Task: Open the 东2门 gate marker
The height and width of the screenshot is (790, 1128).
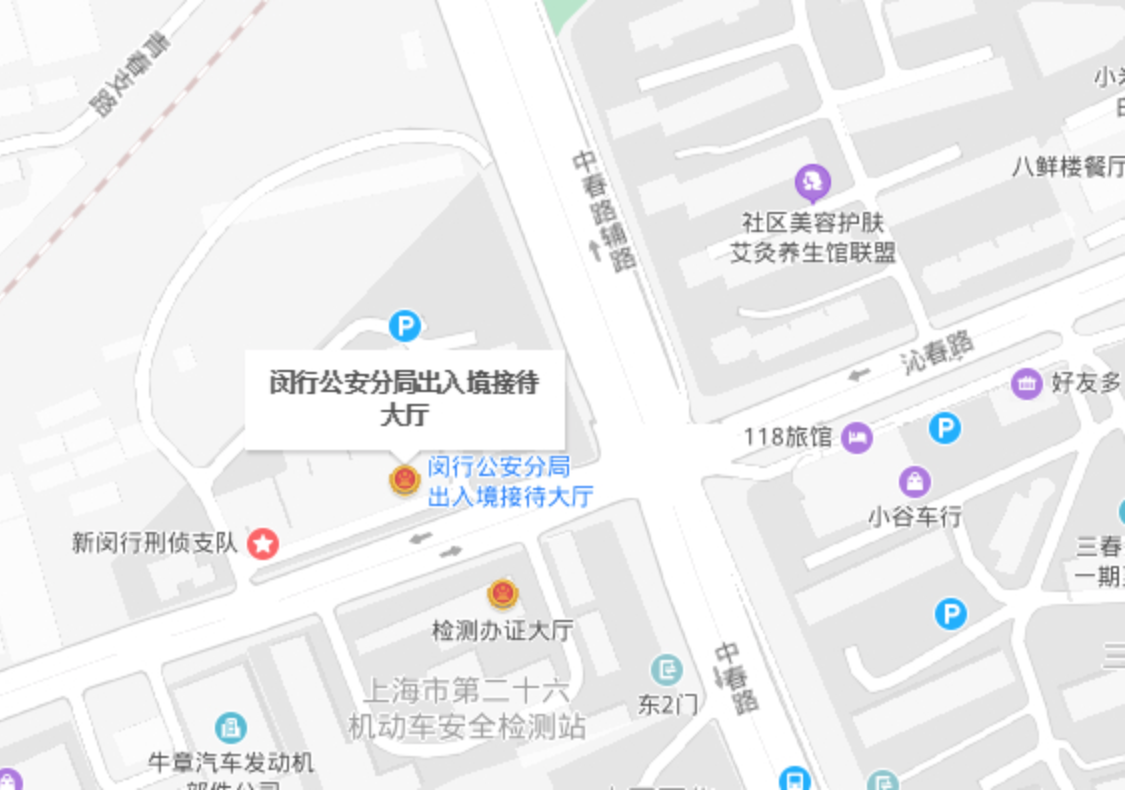Action: (666, 670)
